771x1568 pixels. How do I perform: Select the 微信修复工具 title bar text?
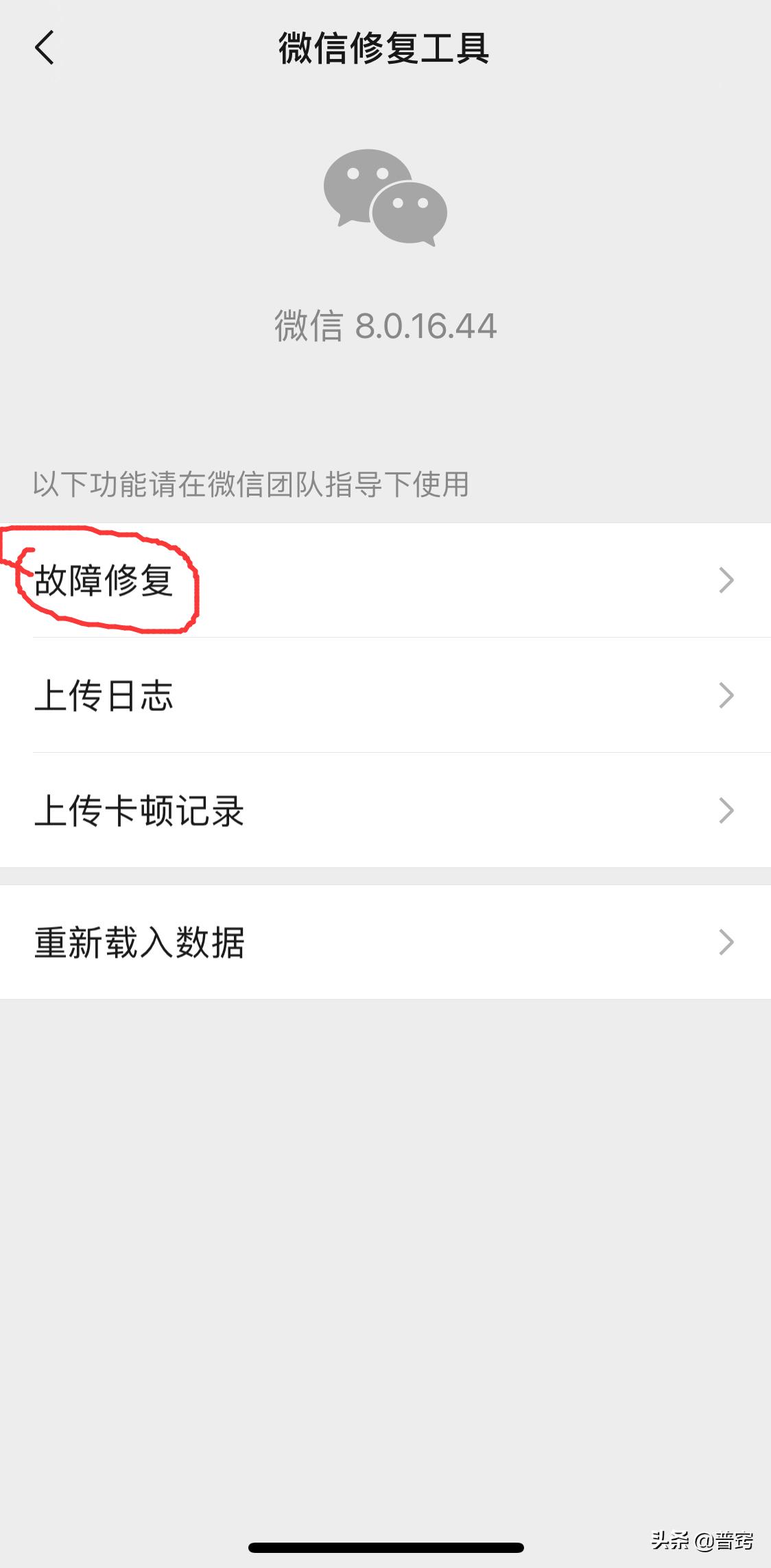pyautogui.click(x=385, y=48)
